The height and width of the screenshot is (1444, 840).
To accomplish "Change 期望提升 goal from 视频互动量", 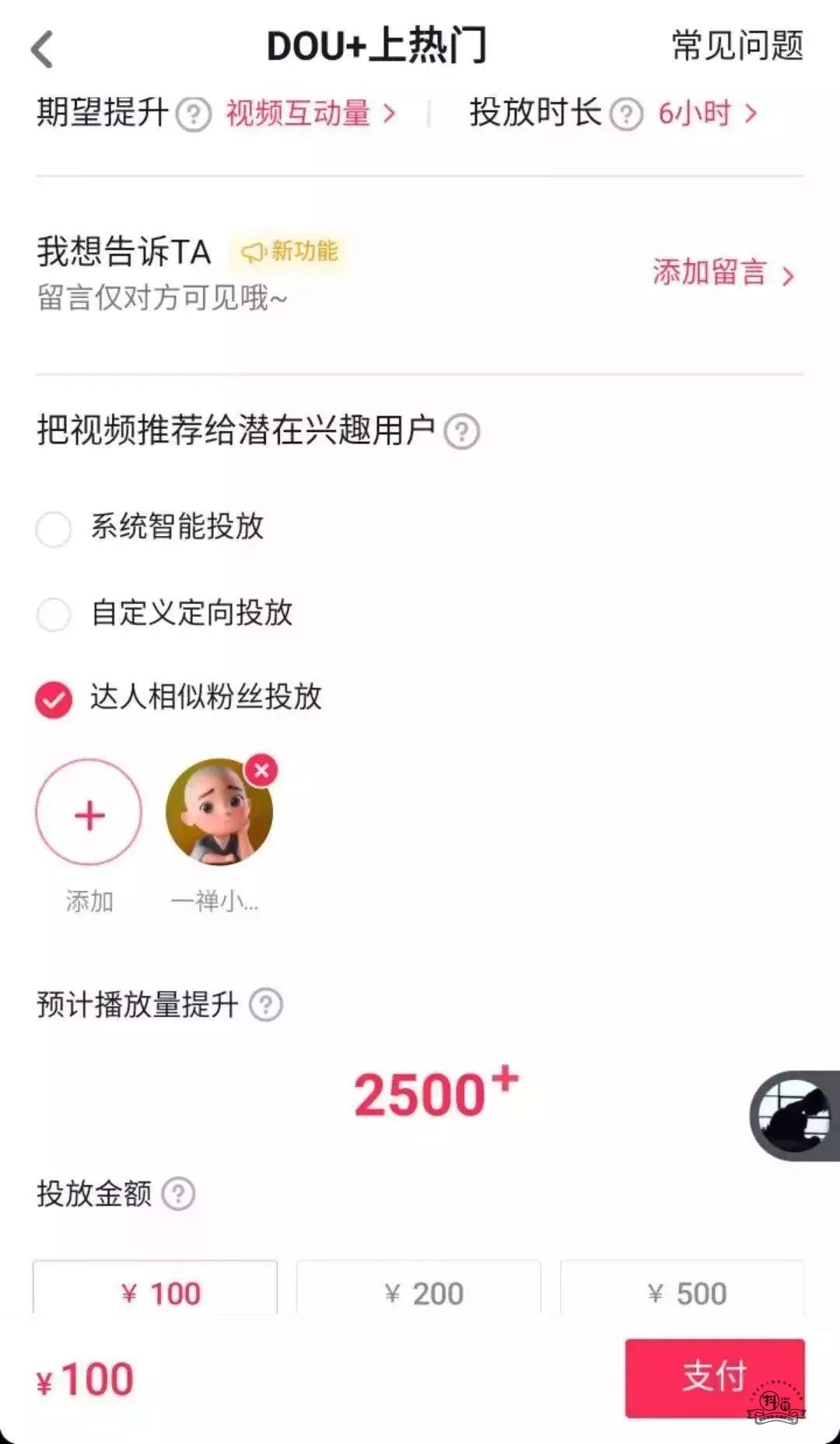I will 310,114.
